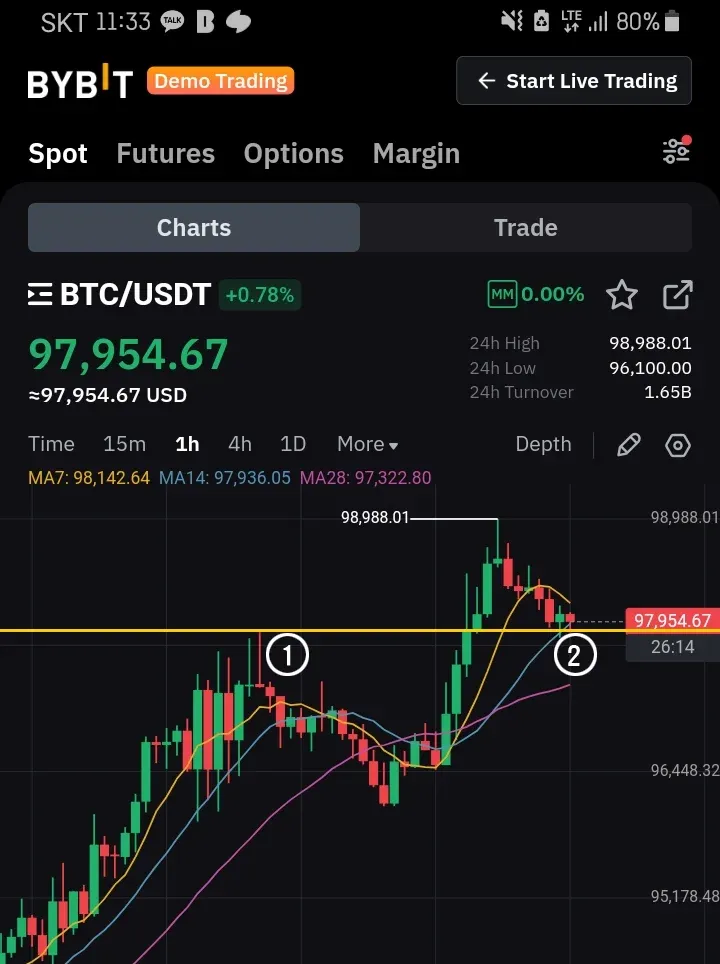Select the 1D chart interval
The height and width of the screenshot is (964, 720).
[293, 444]
